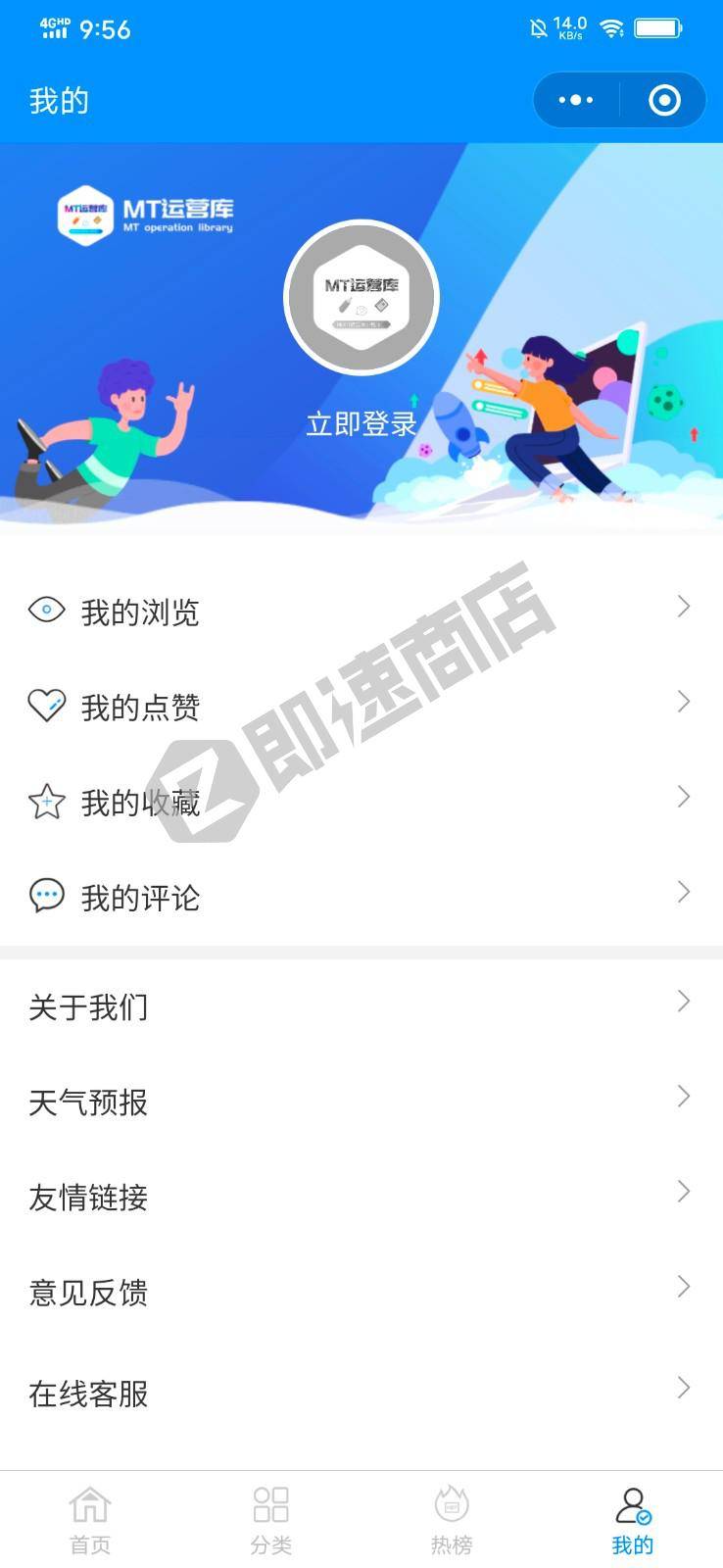Viewport: 723px width, 1568px height.
Task: Switch to the 热榜 tab
Action: point(452,1520)
